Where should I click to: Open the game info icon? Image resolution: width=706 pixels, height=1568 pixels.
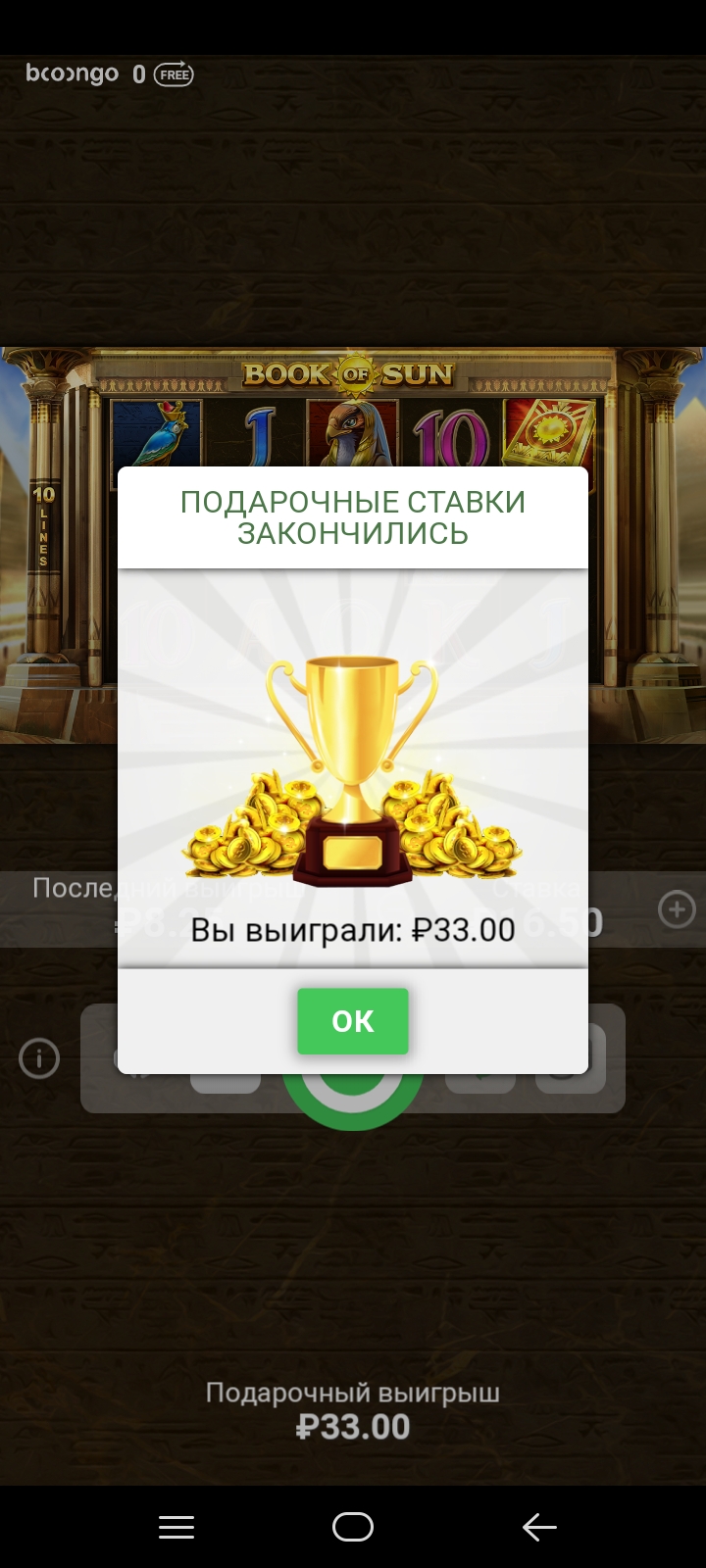point(39,1058)
